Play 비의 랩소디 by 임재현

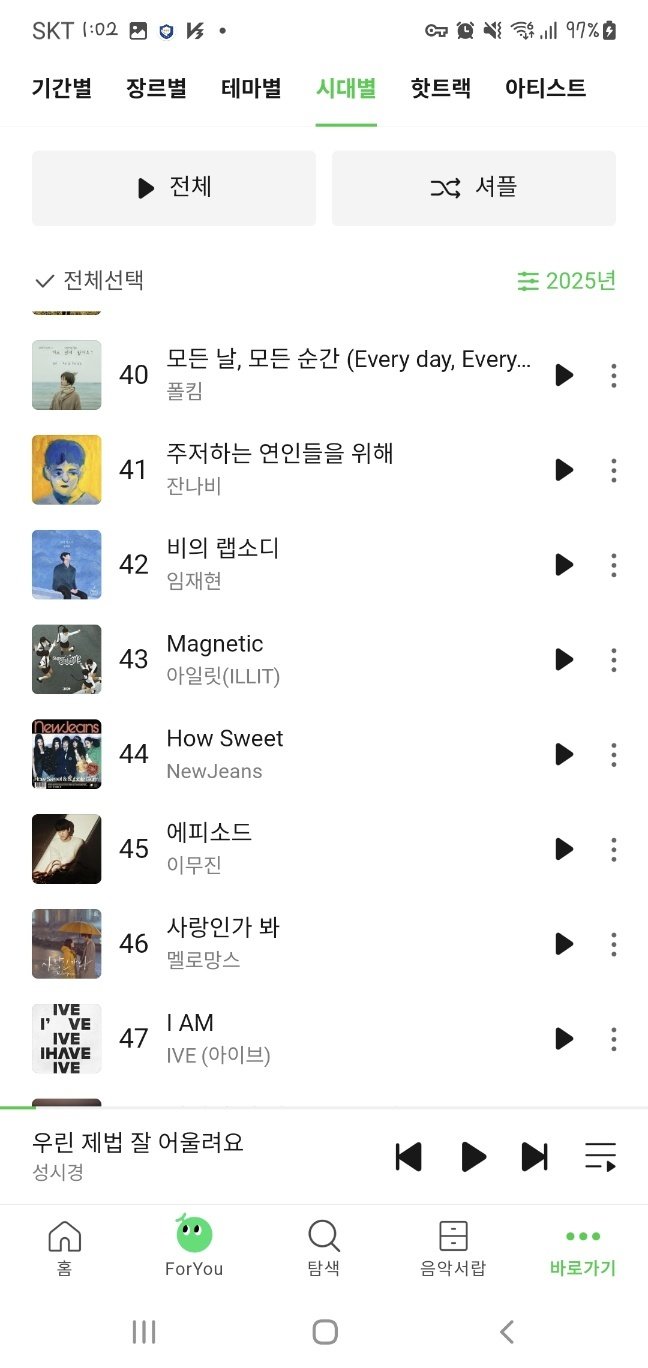[x=564, y=565]
